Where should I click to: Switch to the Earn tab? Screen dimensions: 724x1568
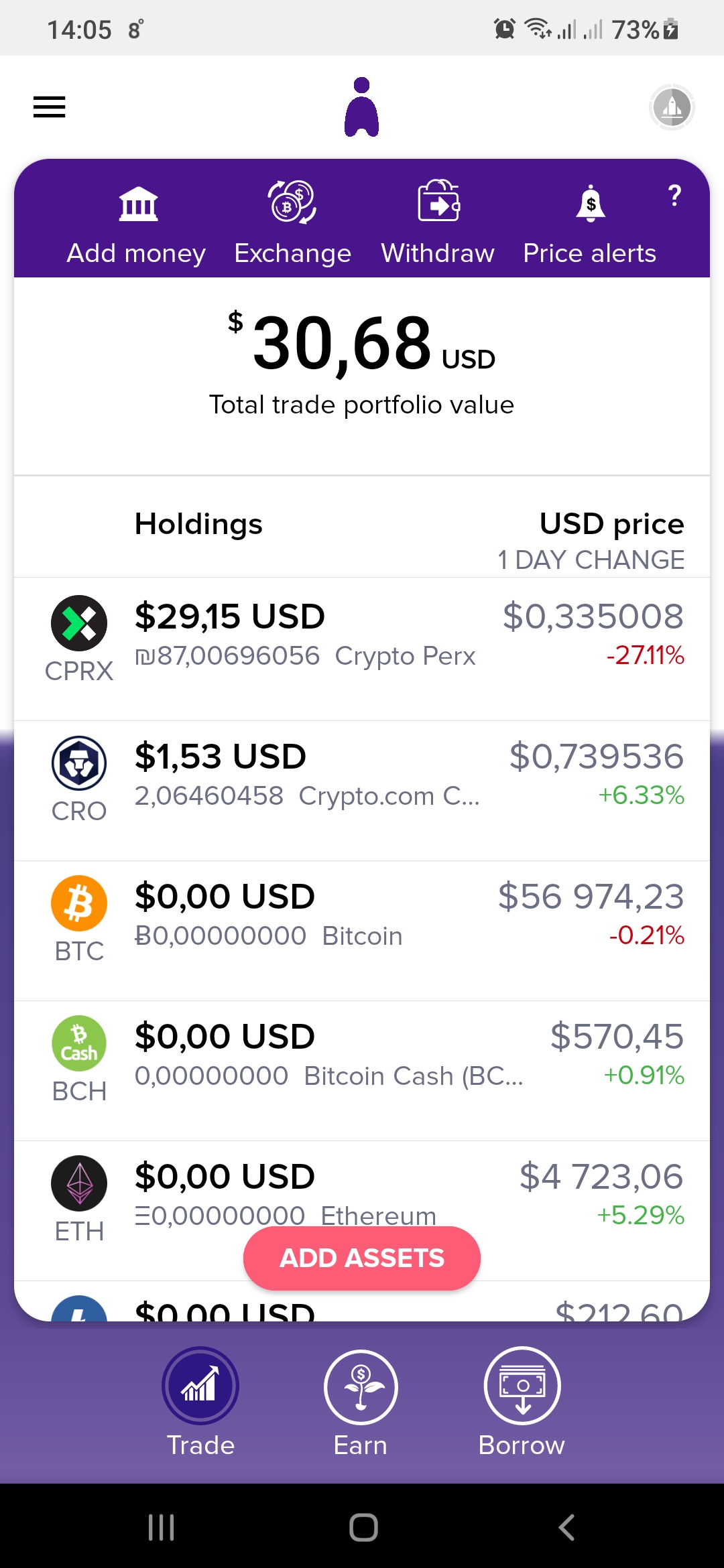361,1402
